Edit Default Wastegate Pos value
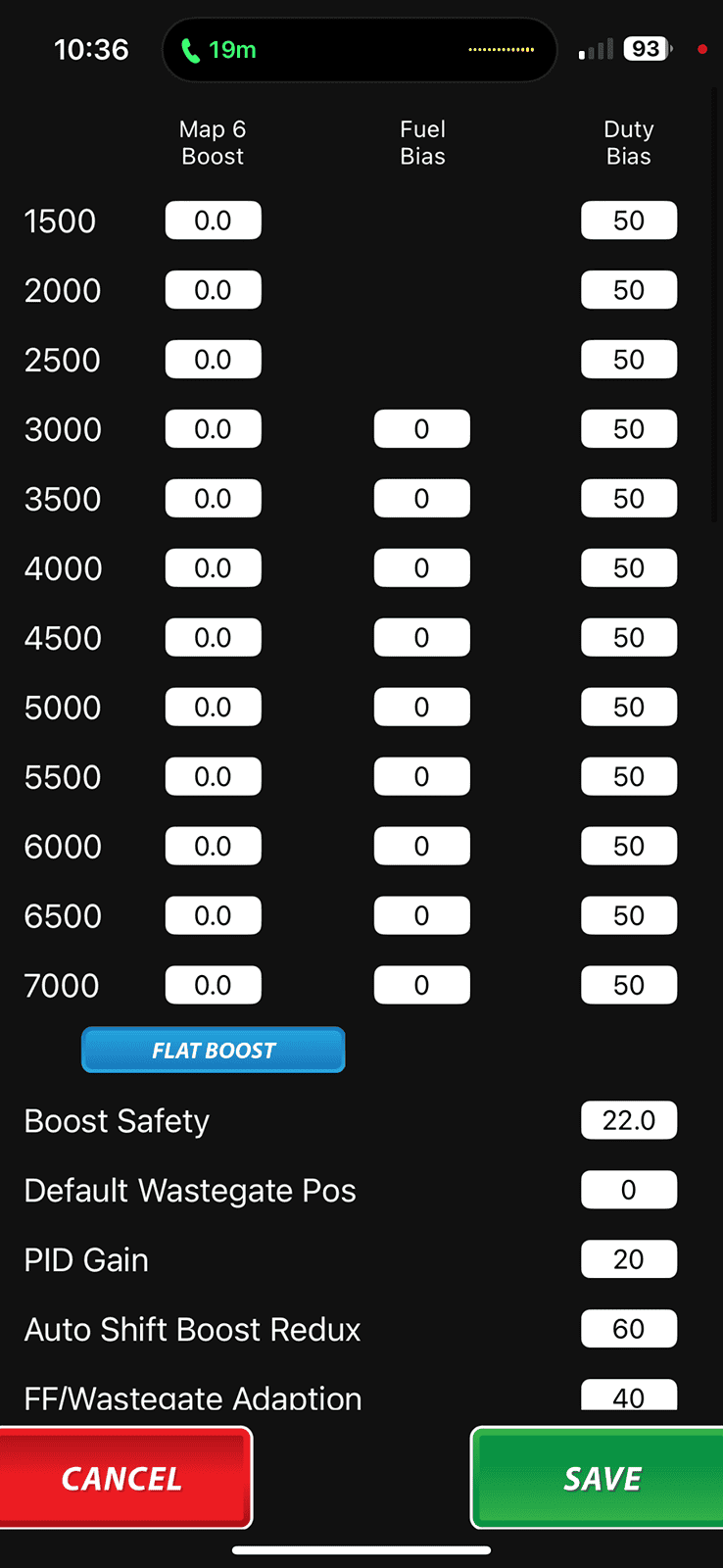723x1568 pixels. point(629,1190)
